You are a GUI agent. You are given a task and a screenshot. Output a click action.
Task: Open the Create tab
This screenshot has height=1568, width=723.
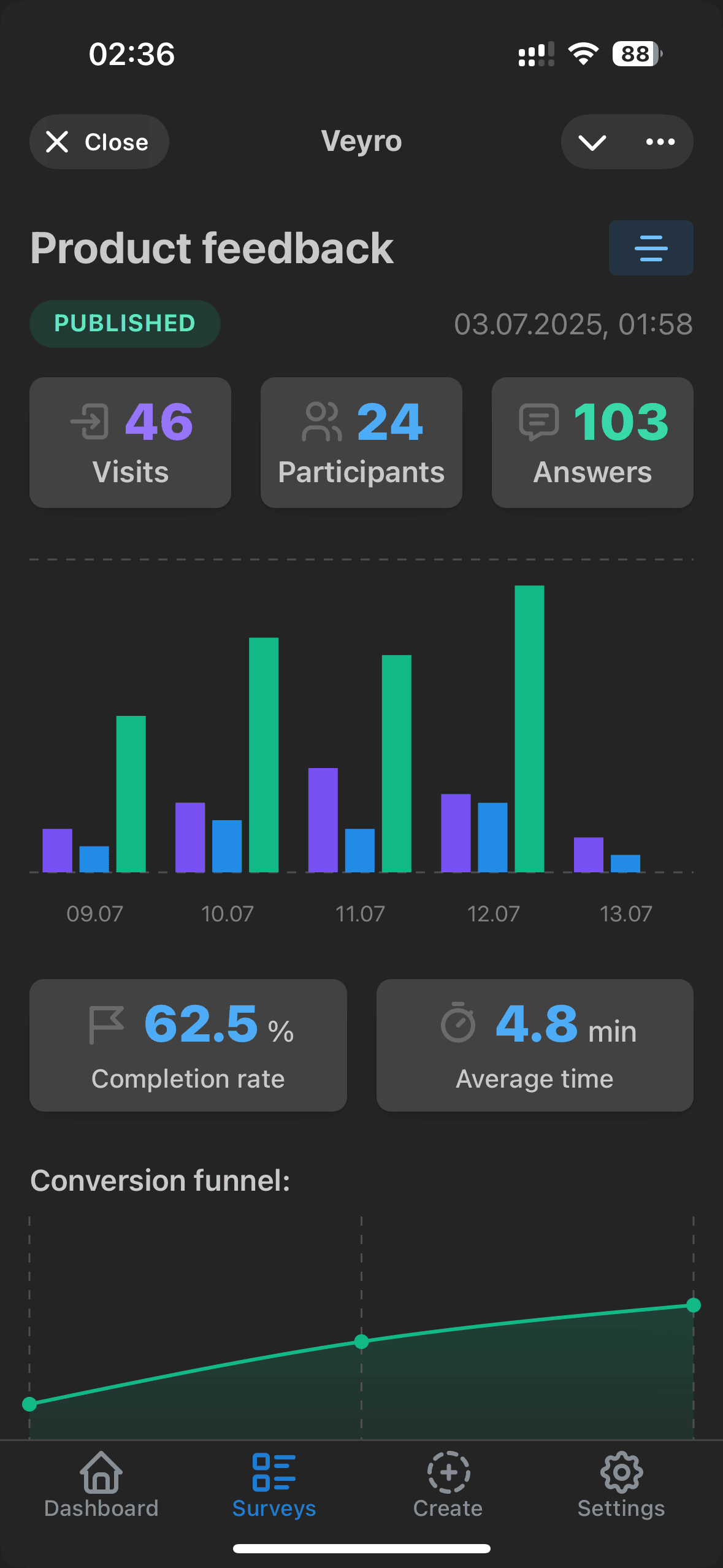point(448,1485)
